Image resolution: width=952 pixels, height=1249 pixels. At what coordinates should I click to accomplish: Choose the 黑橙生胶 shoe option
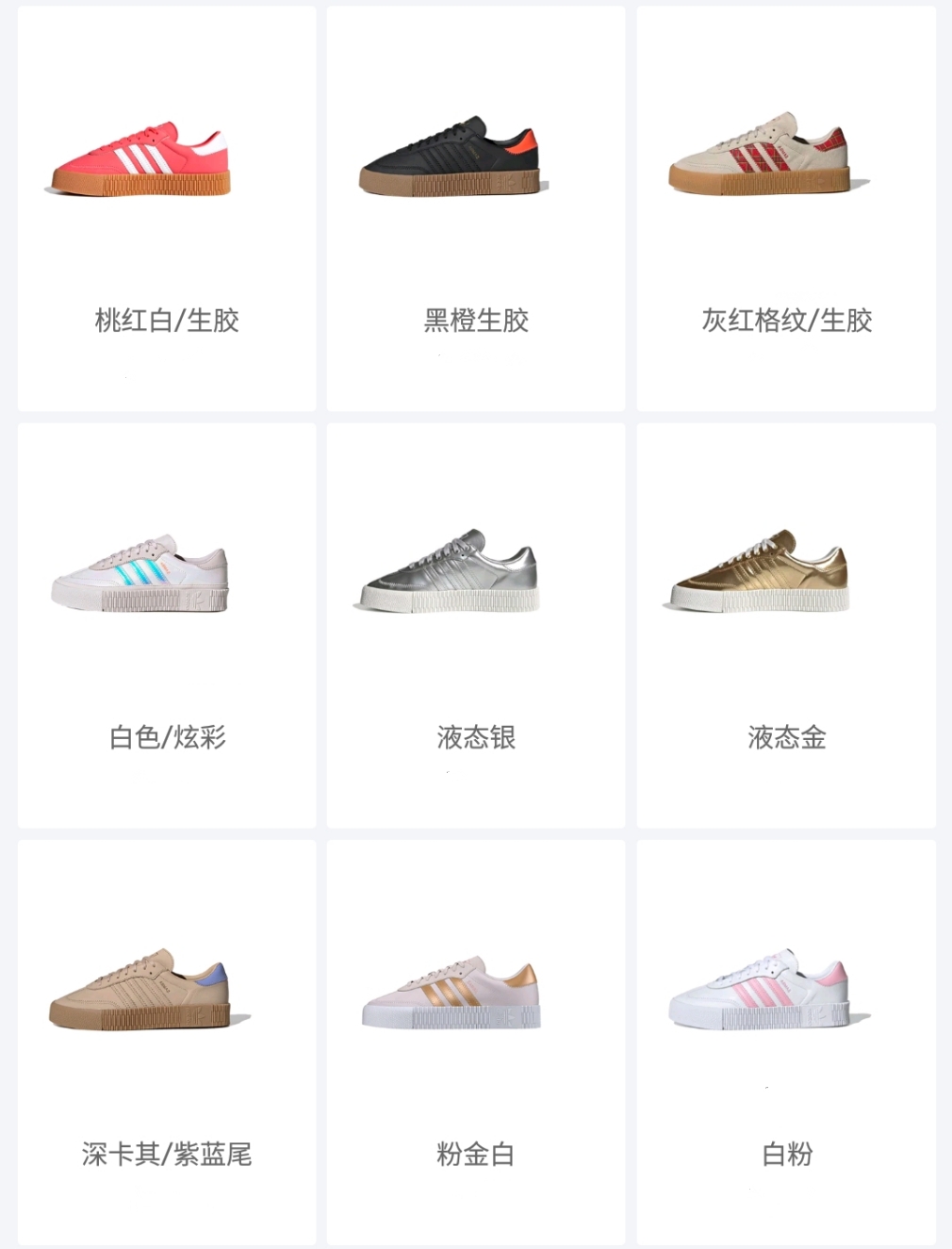click(x=476, y=209)
